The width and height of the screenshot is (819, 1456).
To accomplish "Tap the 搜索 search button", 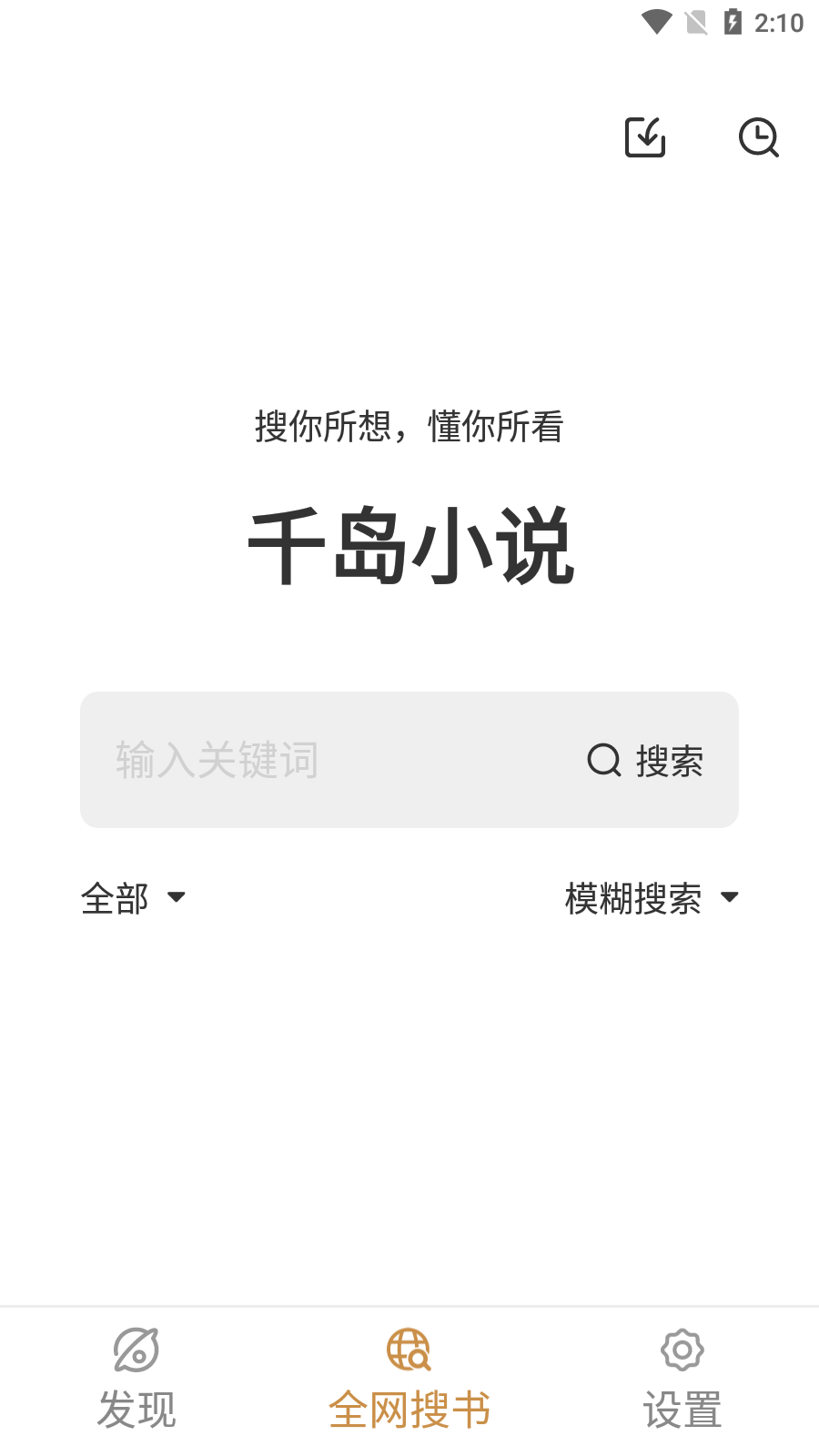I will pos(645,761).
